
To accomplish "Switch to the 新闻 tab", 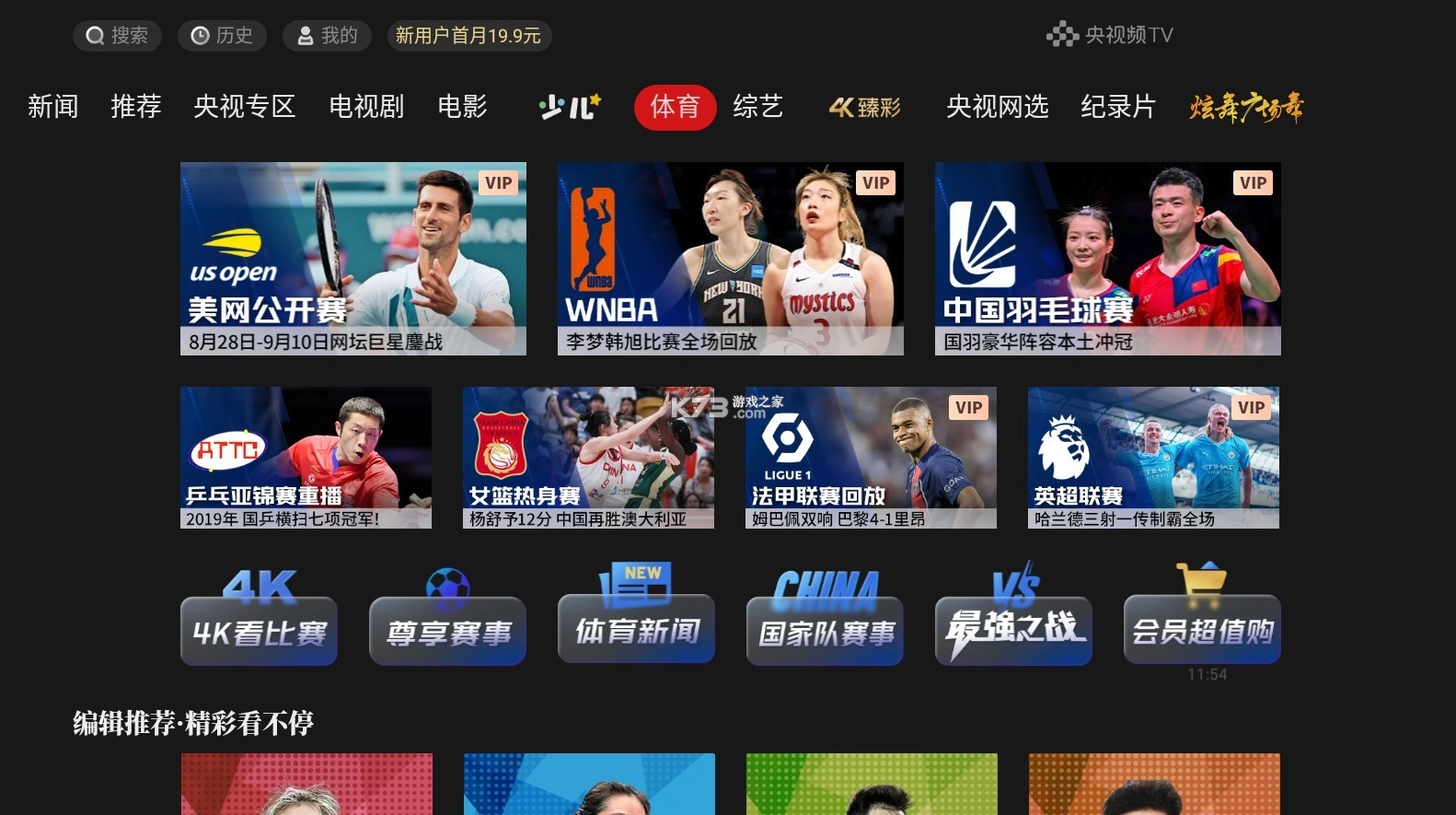I will (x=53, y=107).
